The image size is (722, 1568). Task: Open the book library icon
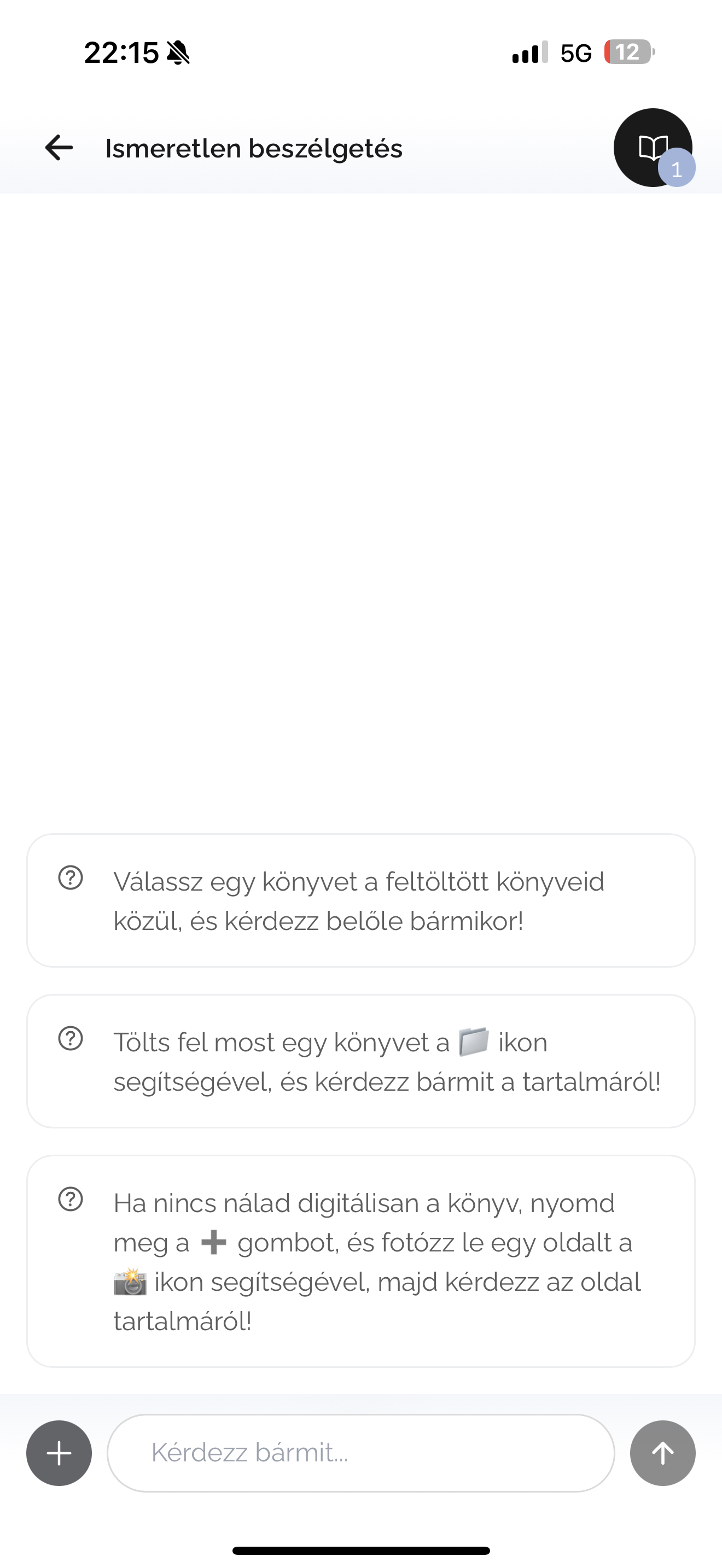pos(651,147)
